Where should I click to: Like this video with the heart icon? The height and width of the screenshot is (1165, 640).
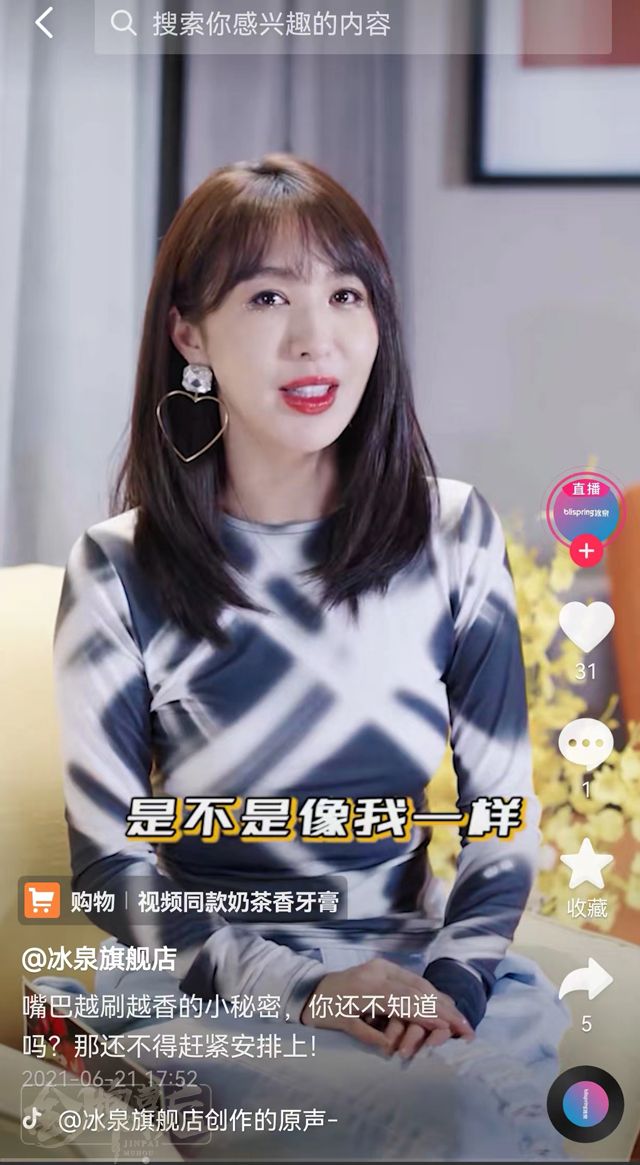(x=586, y=627)
